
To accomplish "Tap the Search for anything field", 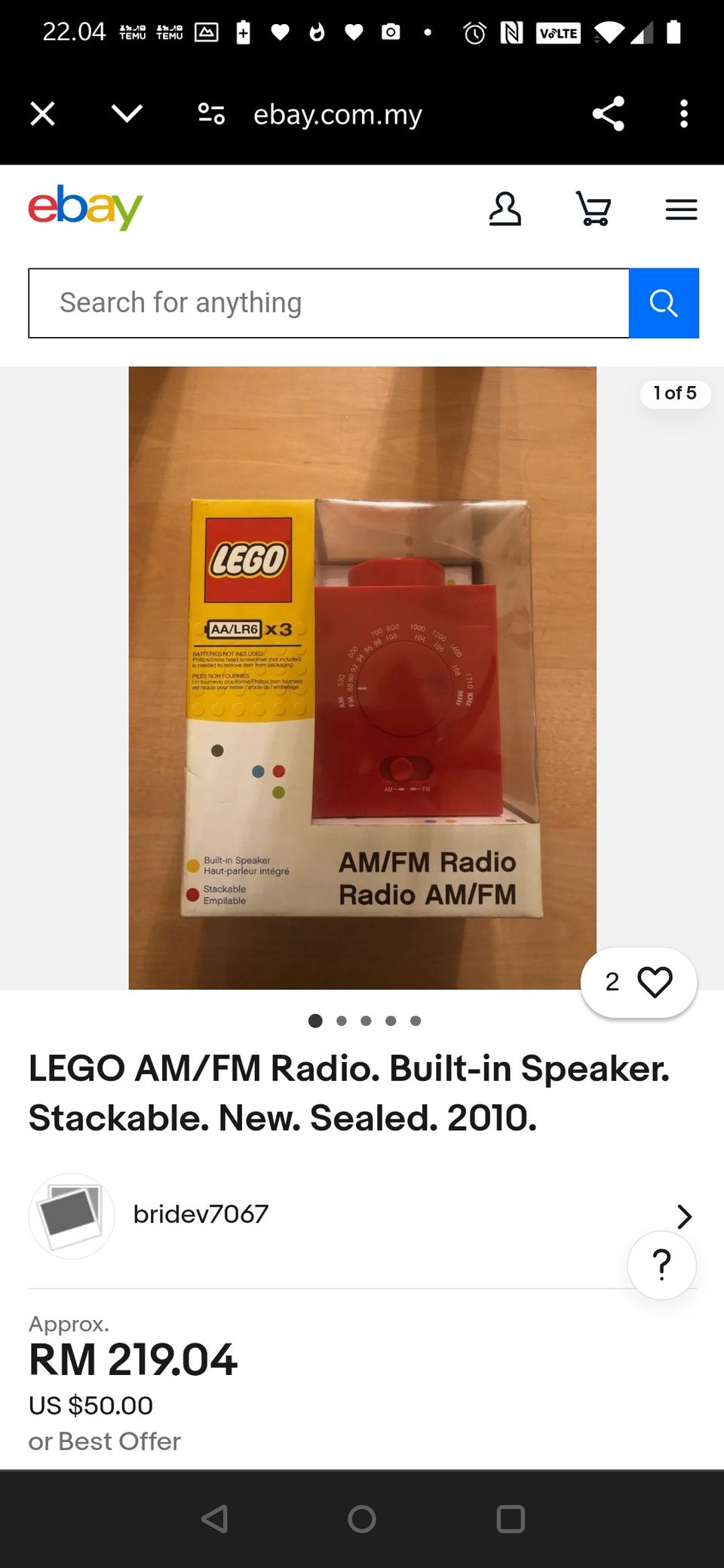I will (329, 303).
